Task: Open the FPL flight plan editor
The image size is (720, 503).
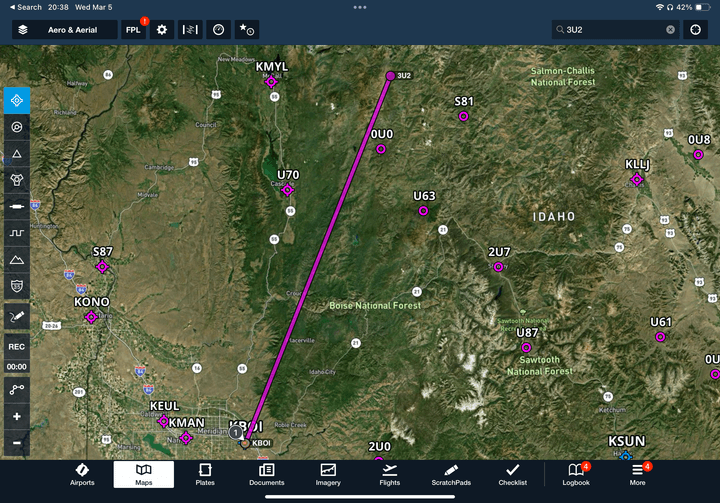Action: pyautogui.click(x=133, y=30)
